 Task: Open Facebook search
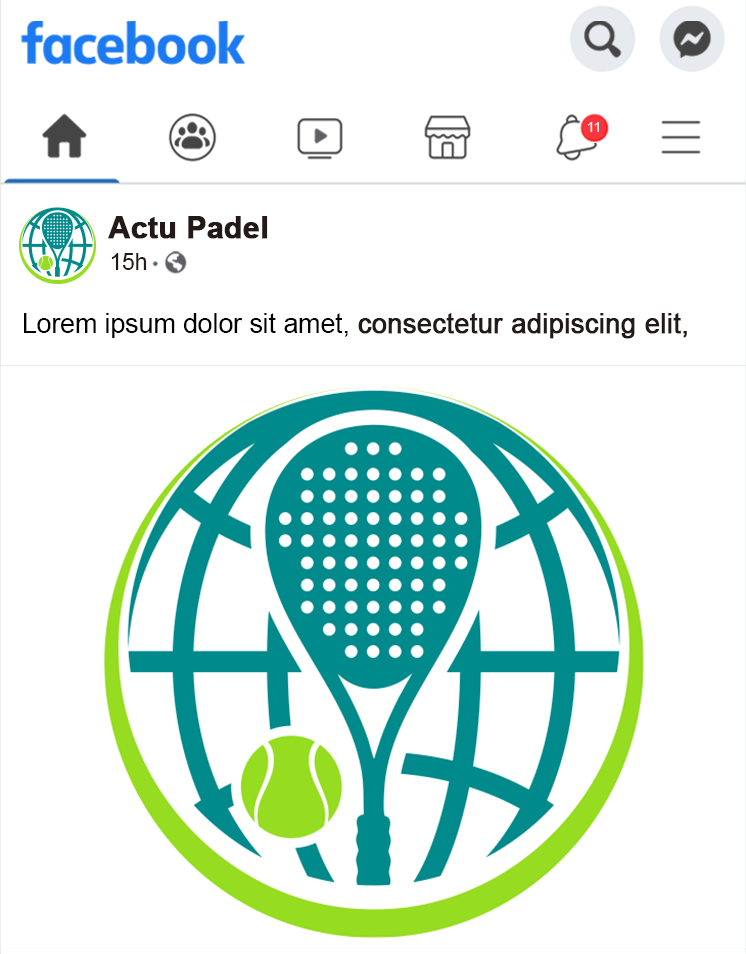pyautogui.click(x=602, y=41)
